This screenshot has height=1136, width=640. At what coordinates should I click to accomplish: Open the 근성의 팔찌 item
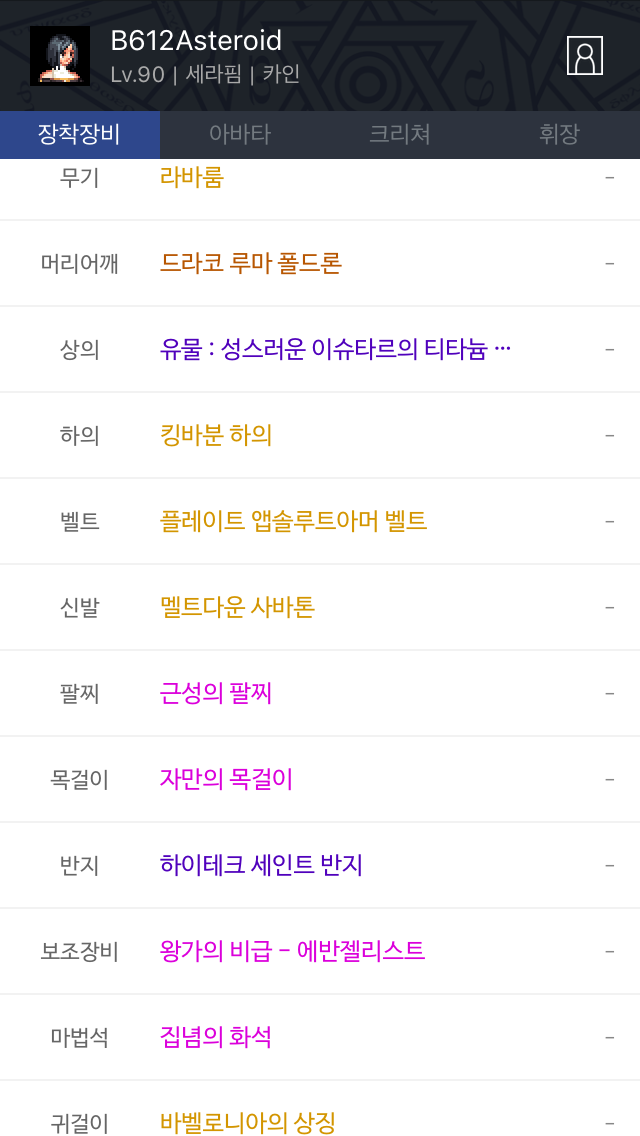tap(216, 694)
